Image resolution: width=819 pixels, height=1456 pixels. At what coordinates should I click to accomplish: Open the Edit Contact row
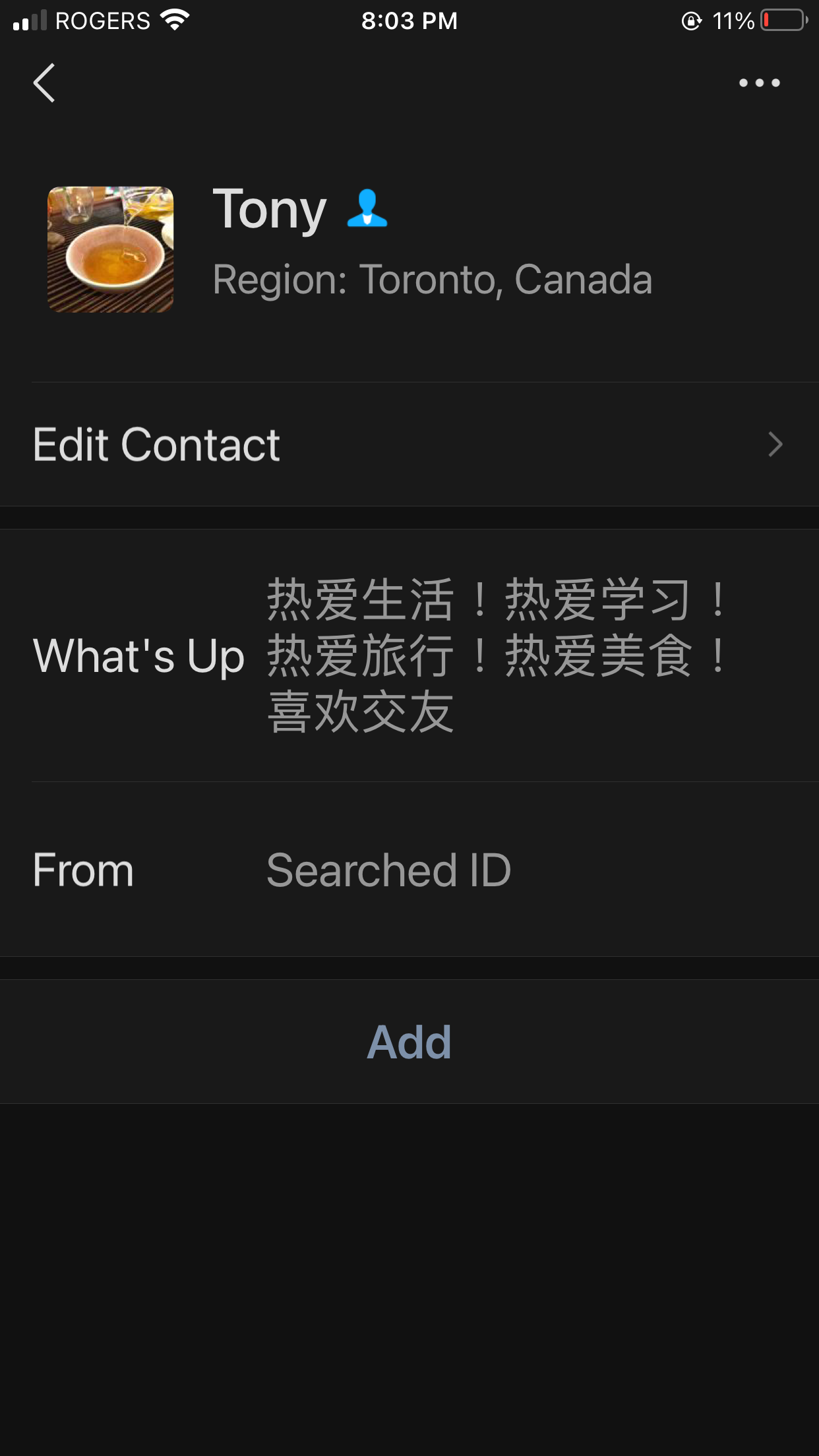(409, 444)
